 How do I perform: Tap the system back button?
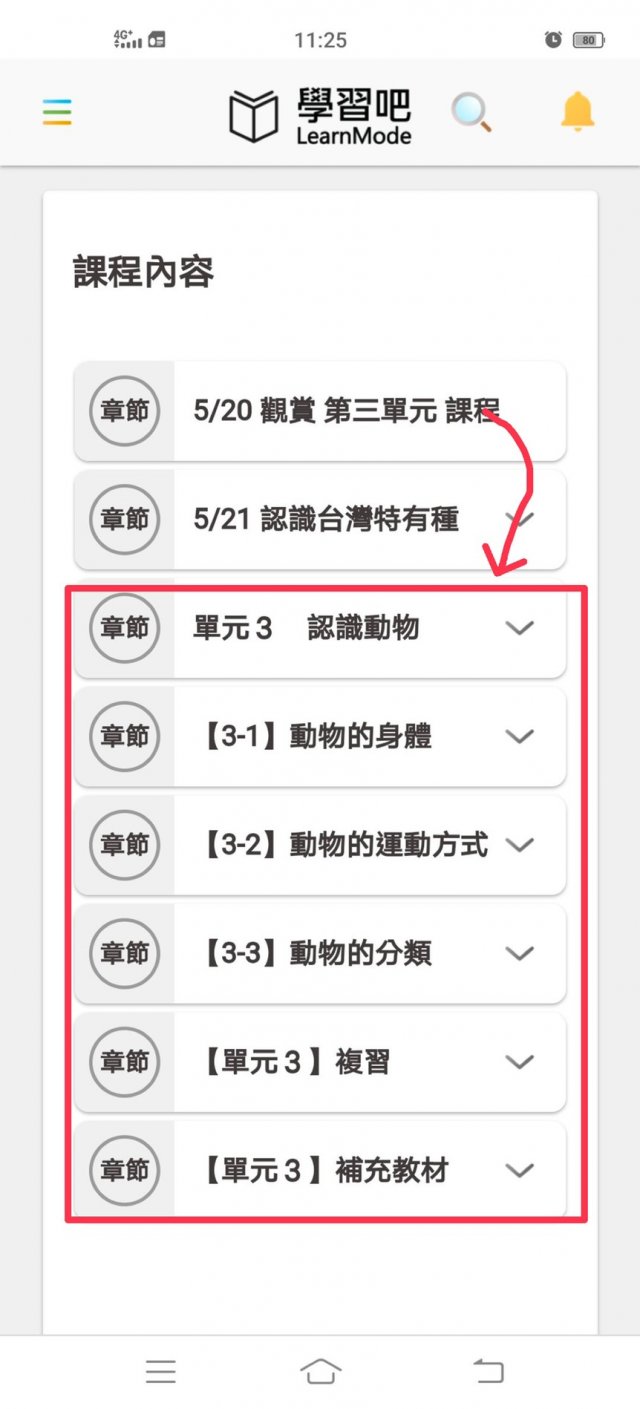coord(488,1371)
